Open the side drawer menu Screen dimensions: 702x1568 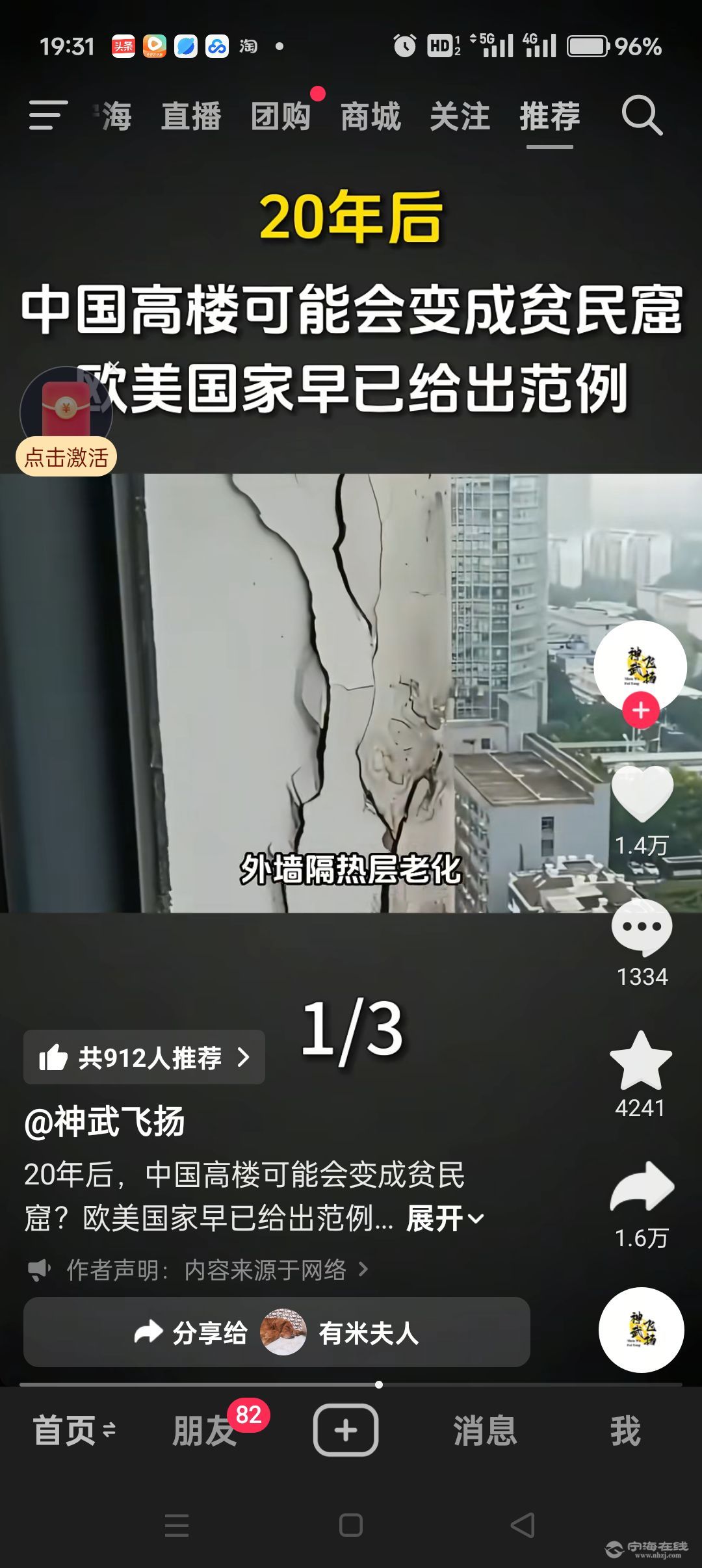coord(48,116)
